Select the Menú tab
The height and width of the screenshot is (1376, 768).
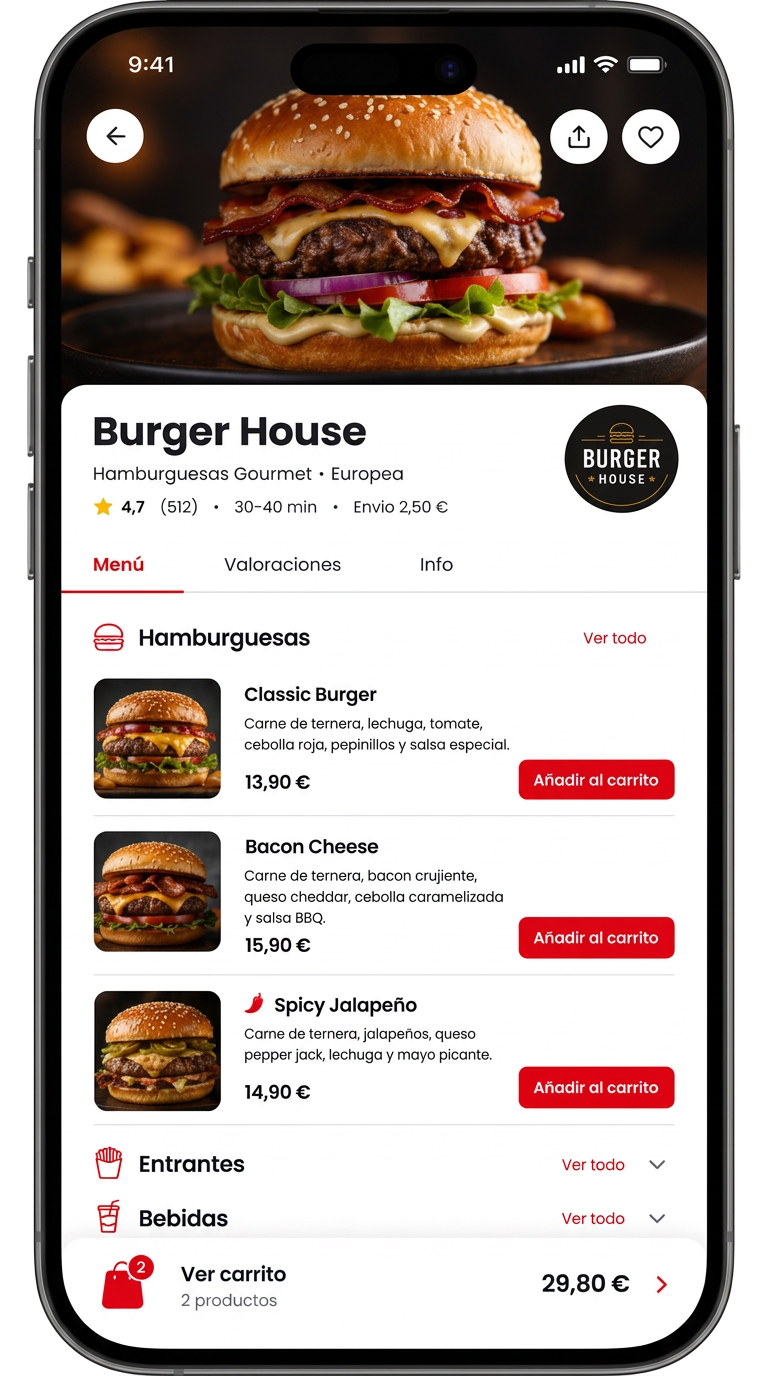[119, 564]
